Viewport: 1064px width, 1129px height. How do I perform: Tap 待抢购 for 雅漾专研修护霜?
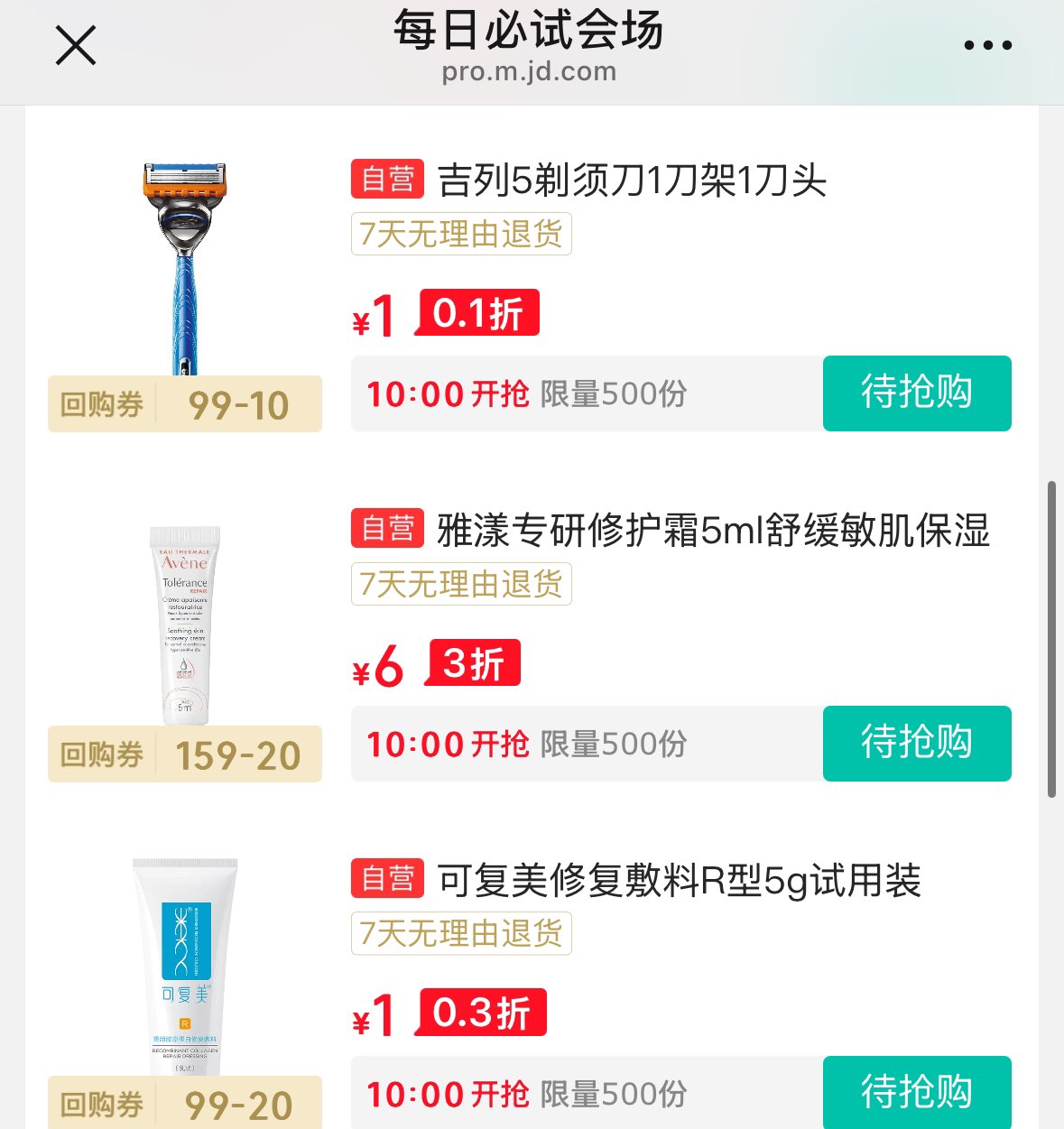tap(916, 744)
